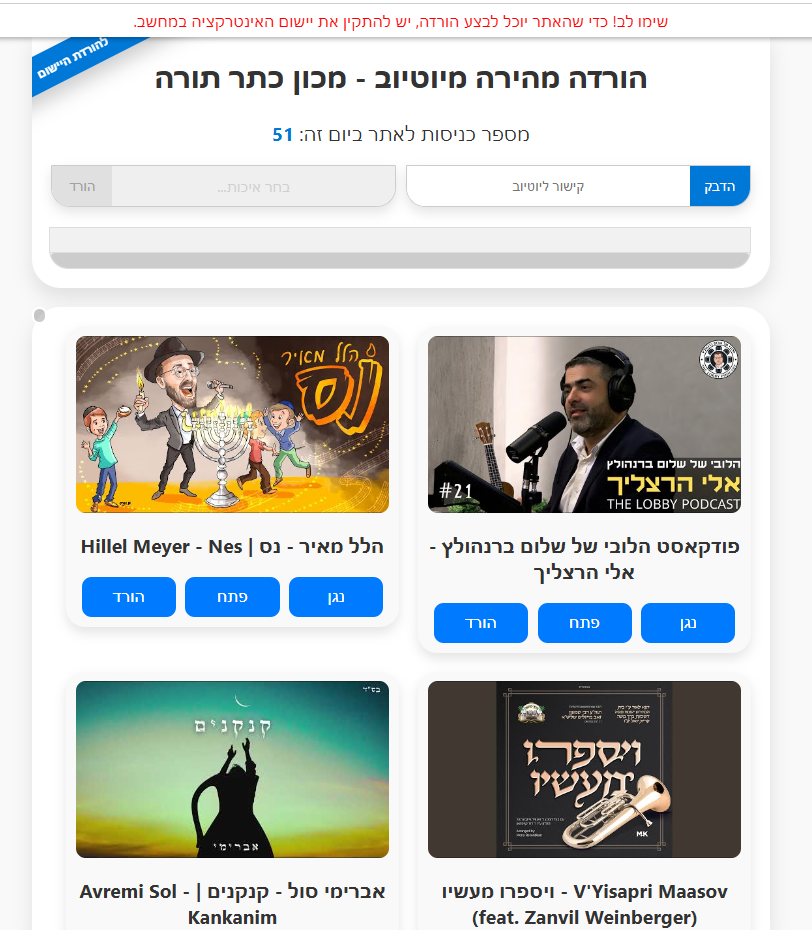Open the Eli Herzlich podcast (פתח)
812x930 pixels.
[584, 623]
